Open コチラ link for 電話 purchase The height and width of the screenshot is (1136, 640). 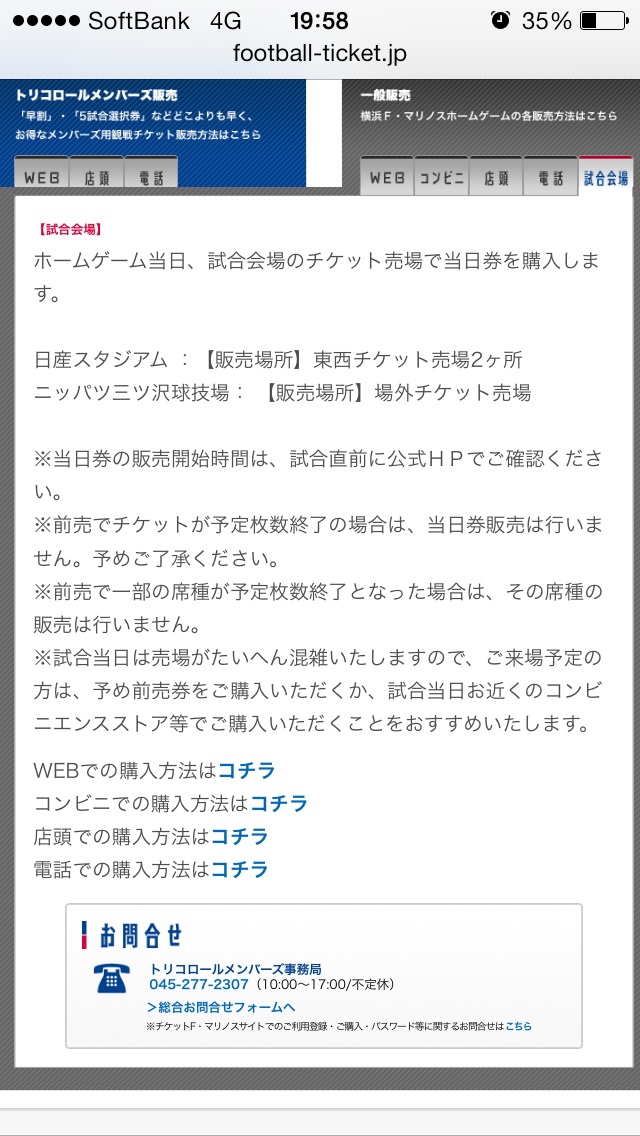(x=239, y=869)
